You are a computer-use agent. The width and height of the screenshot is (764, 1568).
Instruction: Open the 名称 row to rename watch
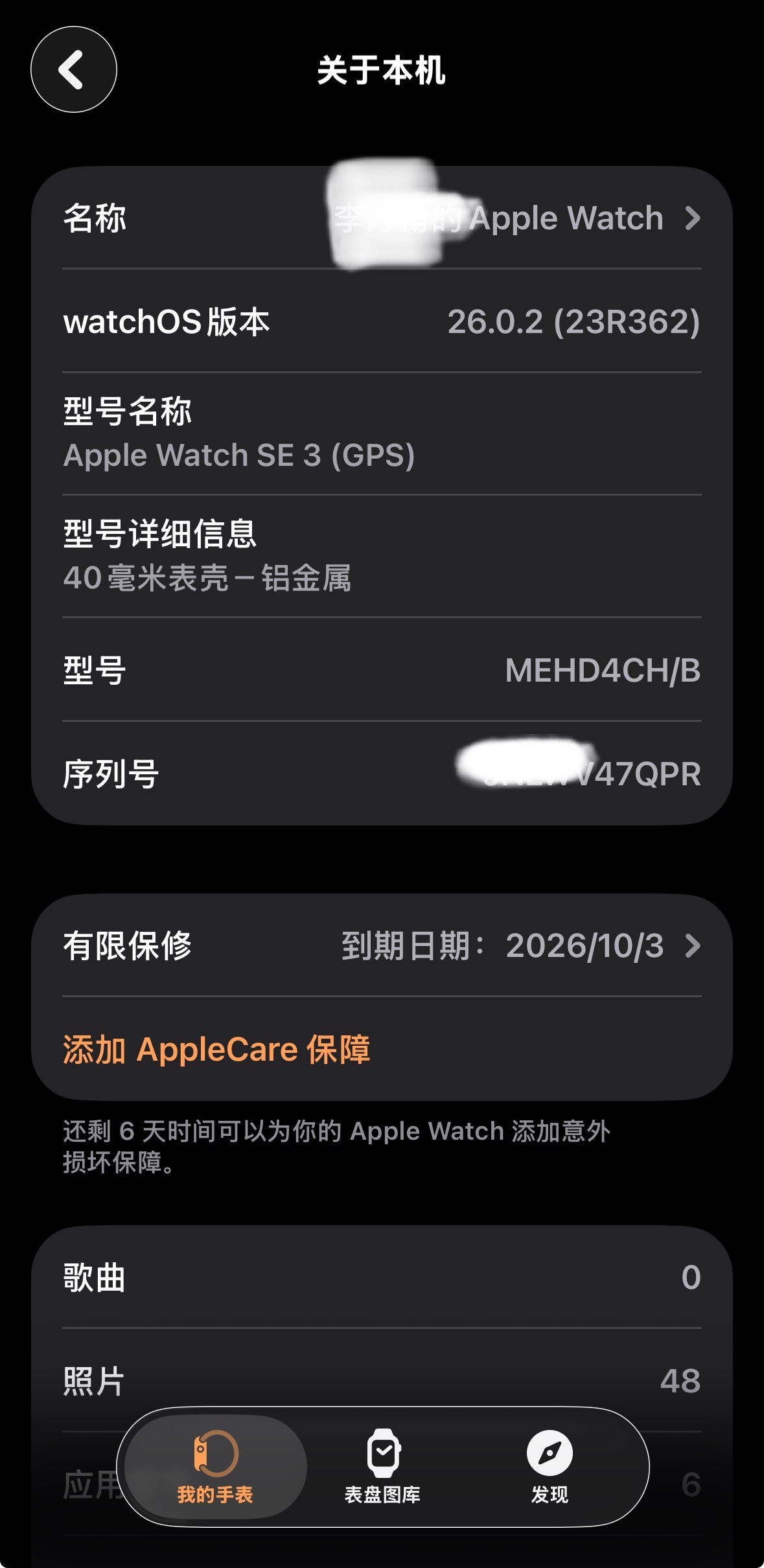tap(382, 218)
